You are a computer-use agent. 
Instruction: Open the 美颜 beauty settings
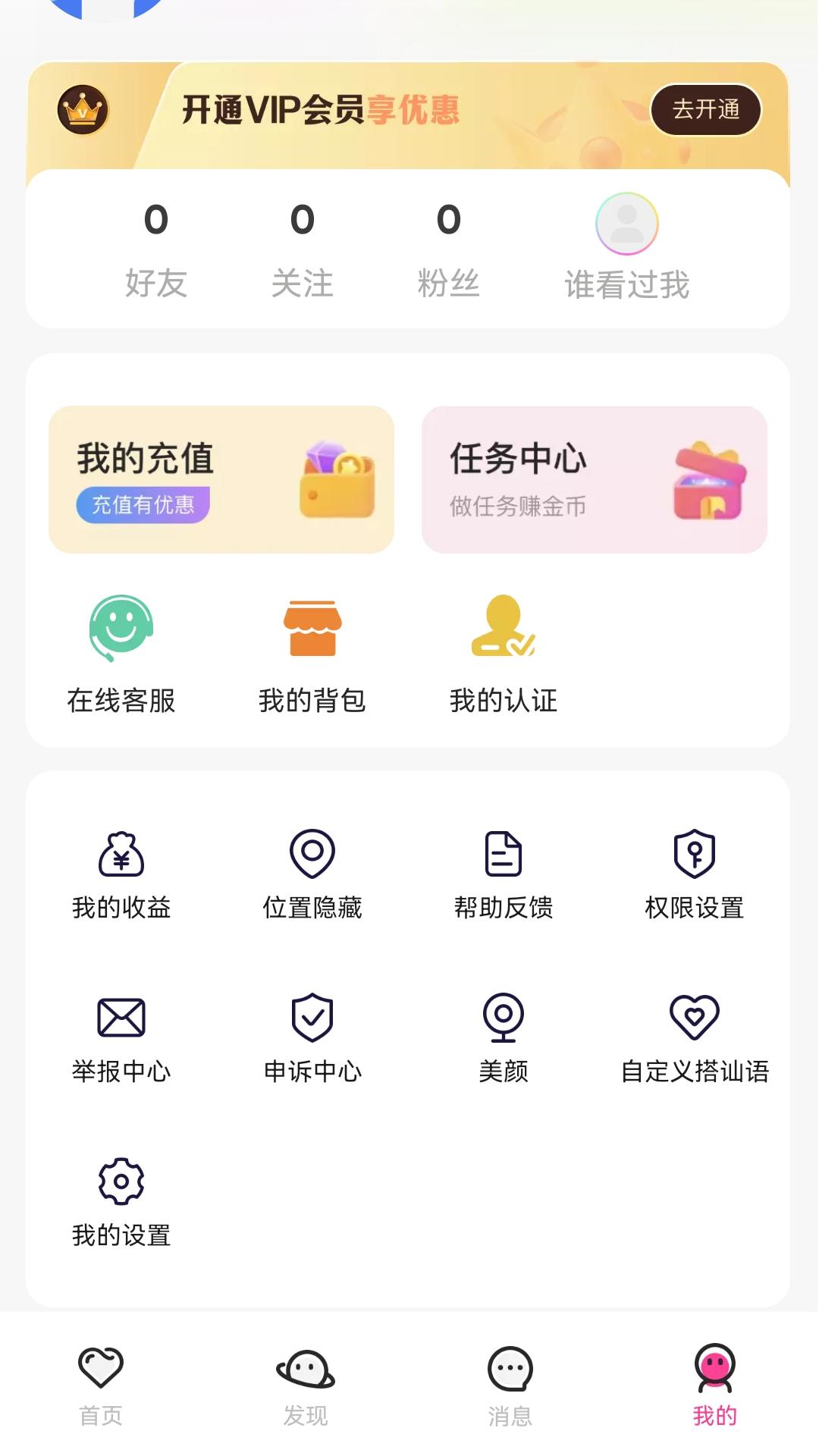(503, 1039)
